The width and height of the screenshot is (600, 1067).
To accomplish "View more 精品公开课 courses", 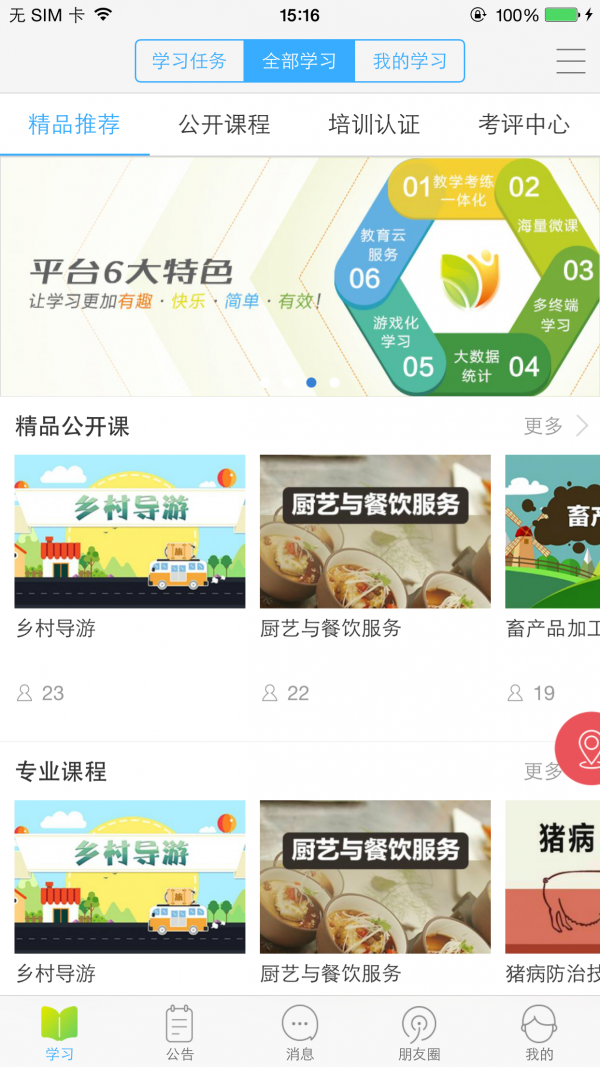I will [x=555, y=427].
